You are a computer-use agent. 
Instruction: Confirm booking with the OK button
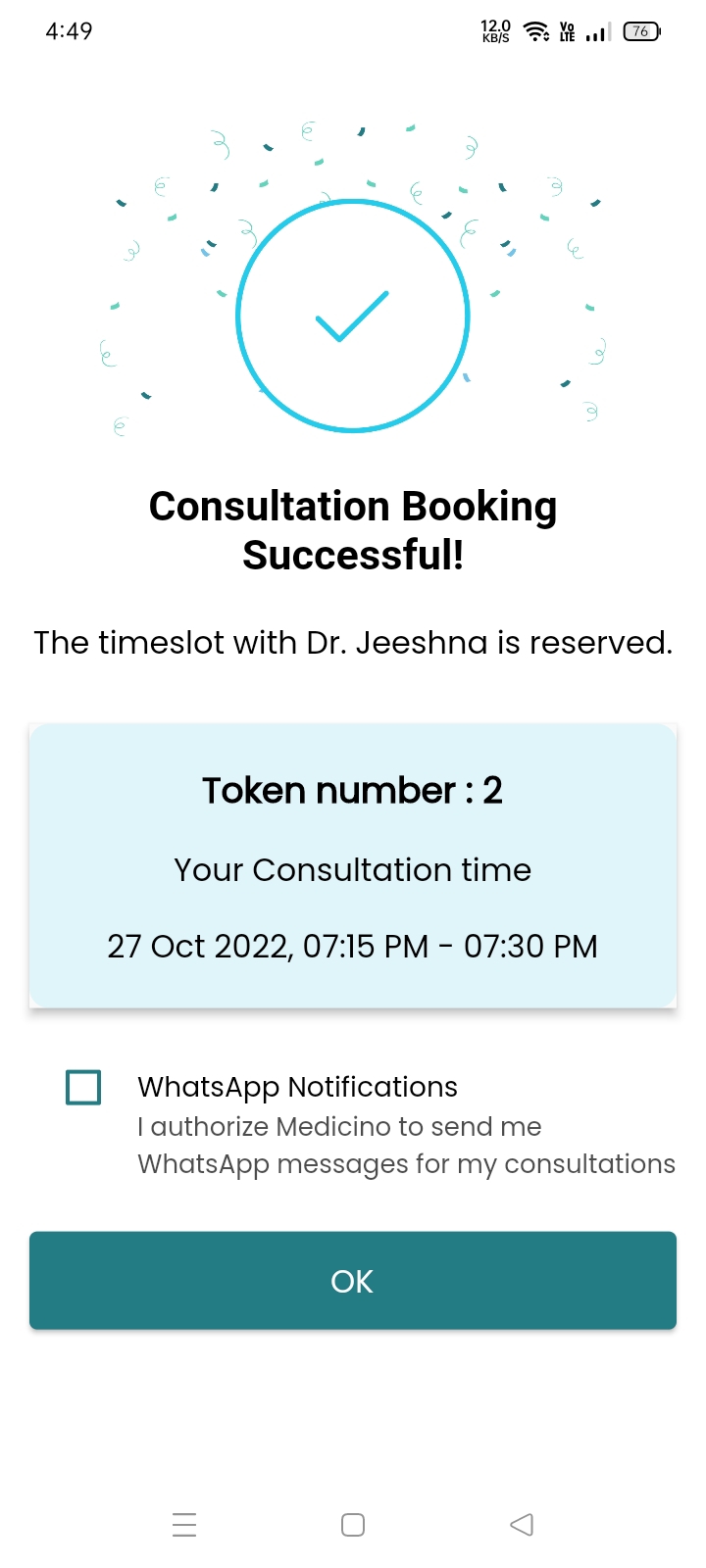tap(353, 1280)
